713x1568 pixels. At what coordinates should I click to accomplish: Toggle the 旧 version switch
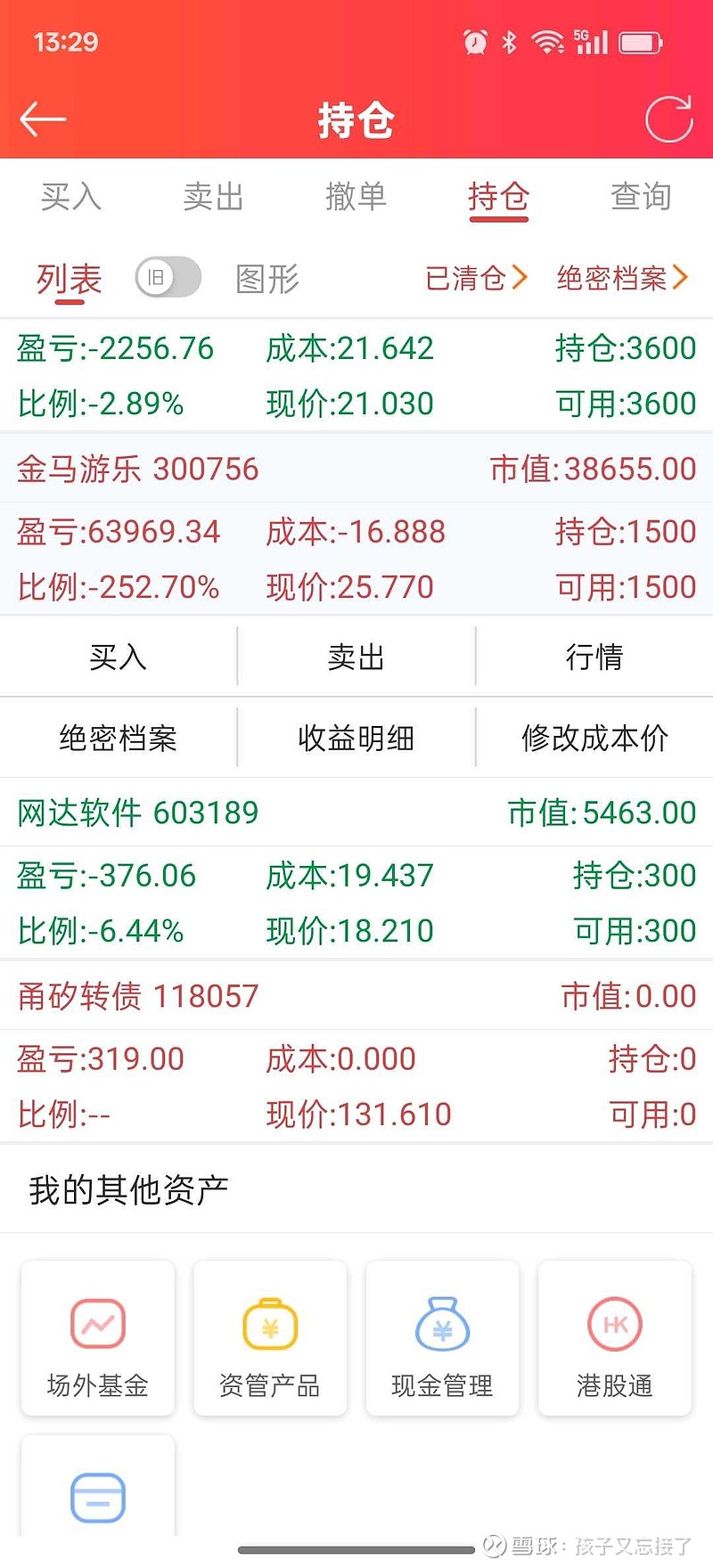coord(168,277)
